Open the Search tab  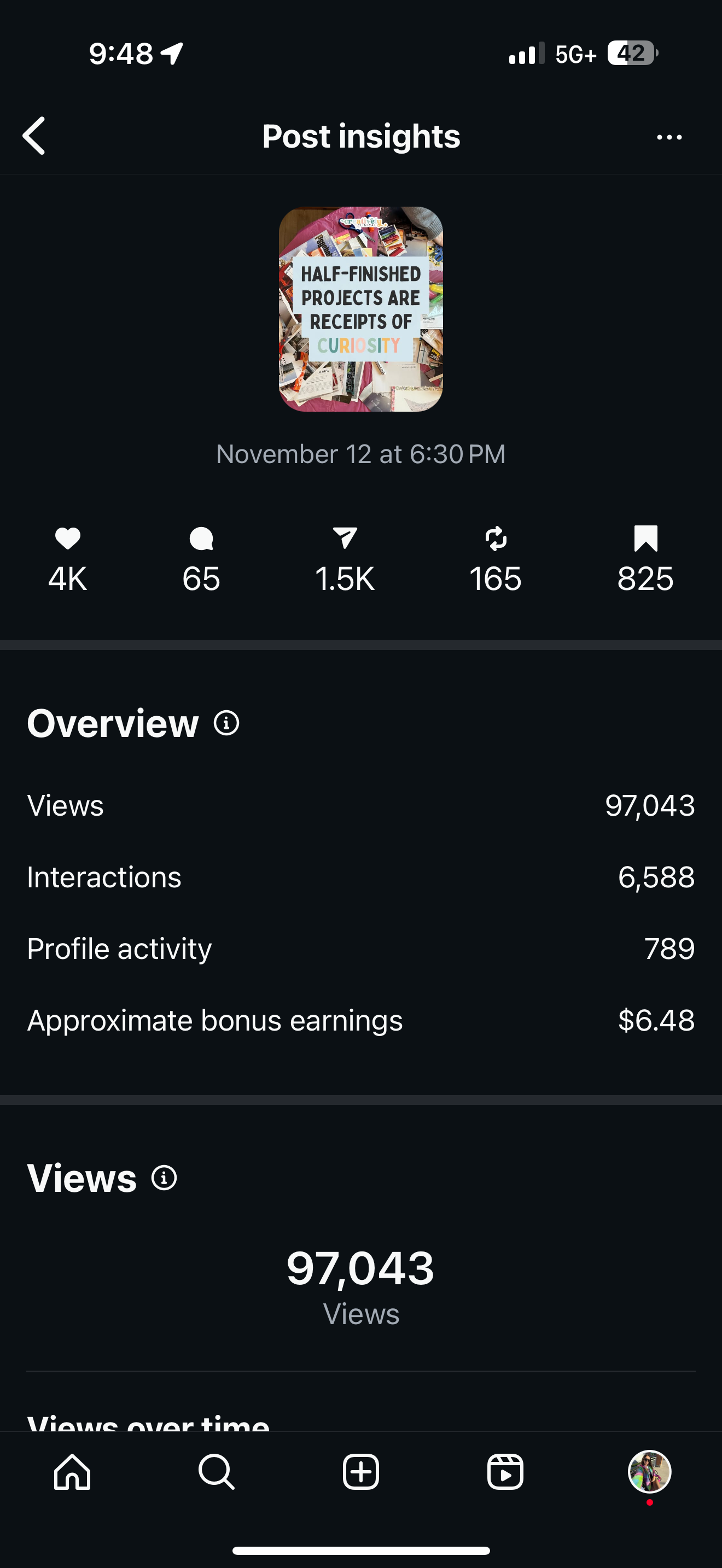217,1472
